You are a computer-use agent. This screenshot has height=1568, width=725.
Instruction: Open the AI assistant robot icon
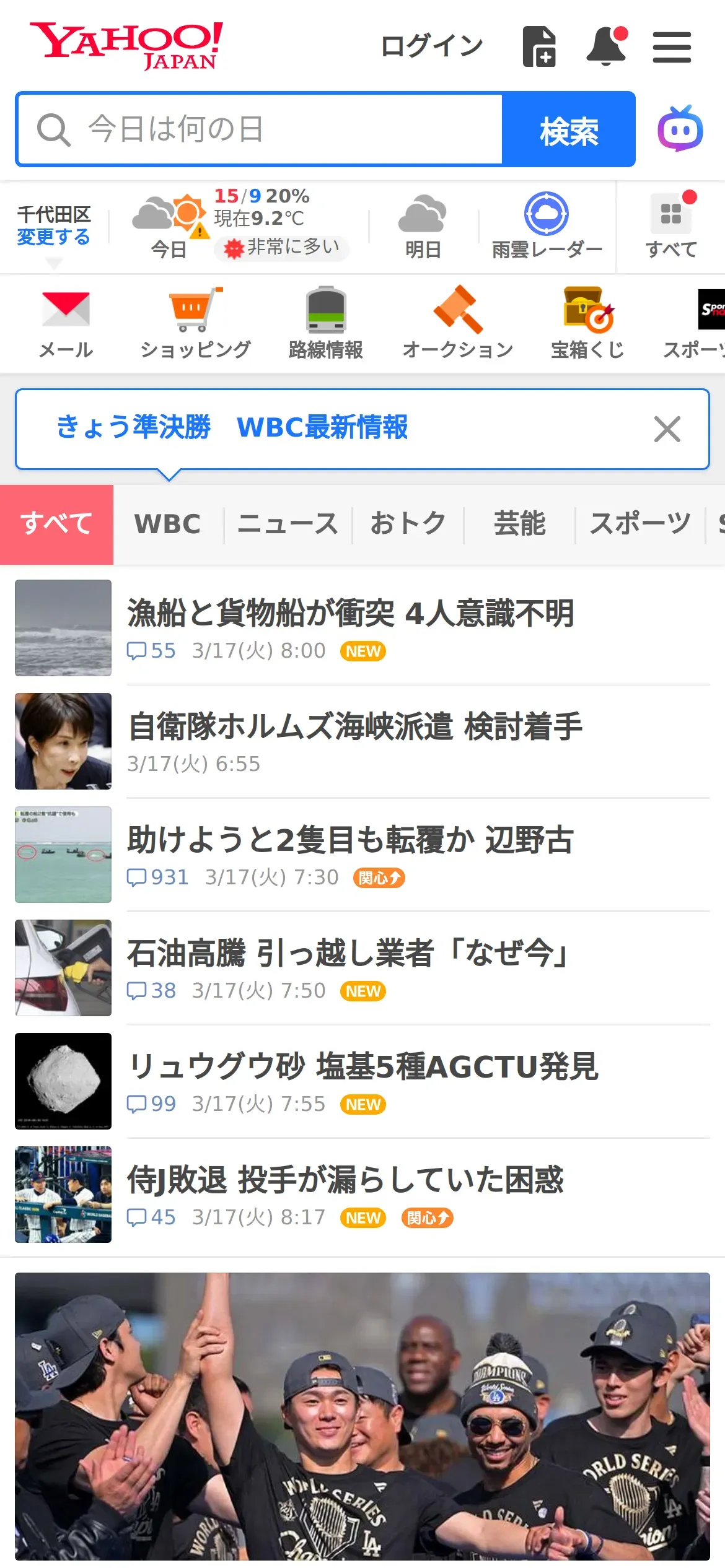[x=680, y=129]
